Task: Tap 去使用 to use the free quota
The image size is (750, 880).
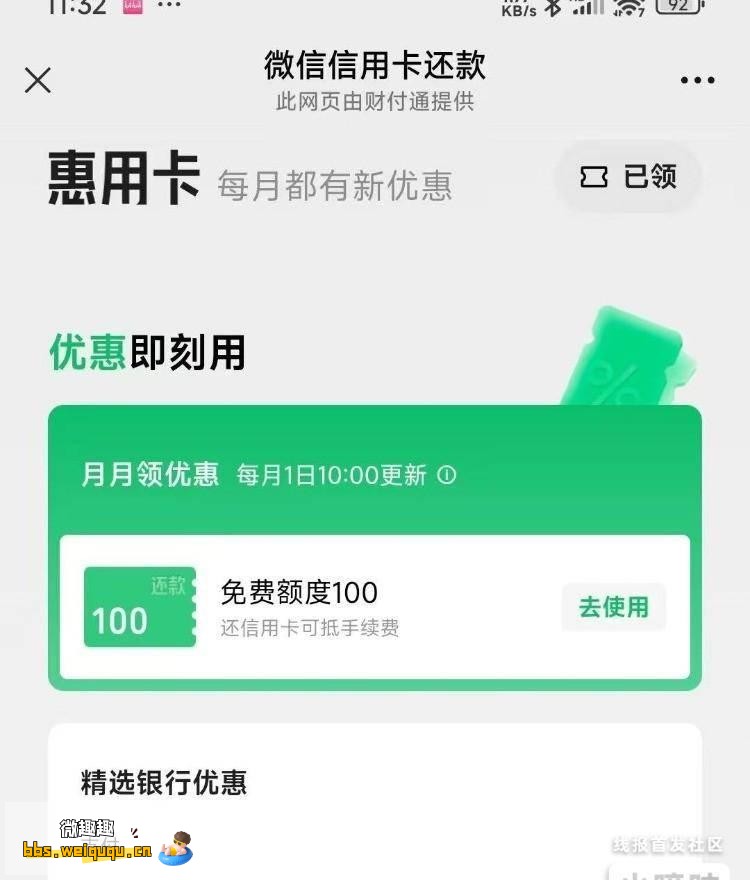Action: 613,607
